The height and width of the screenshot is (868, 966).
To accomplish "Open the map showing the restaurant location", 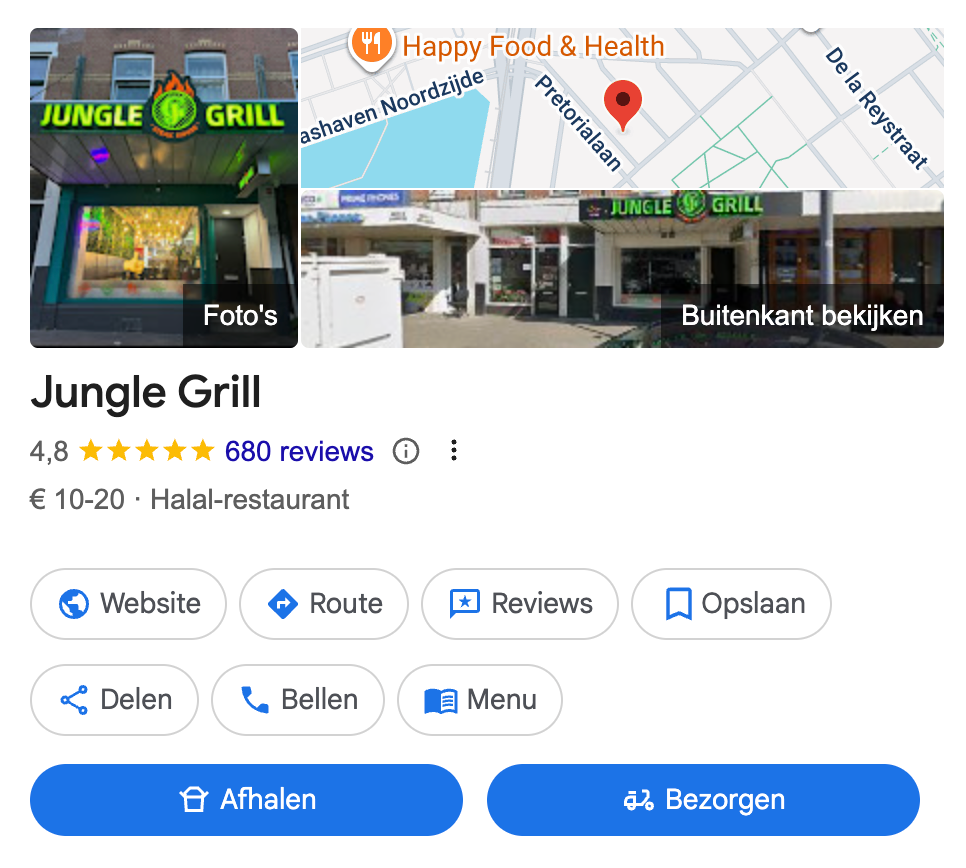I will 622,108.
